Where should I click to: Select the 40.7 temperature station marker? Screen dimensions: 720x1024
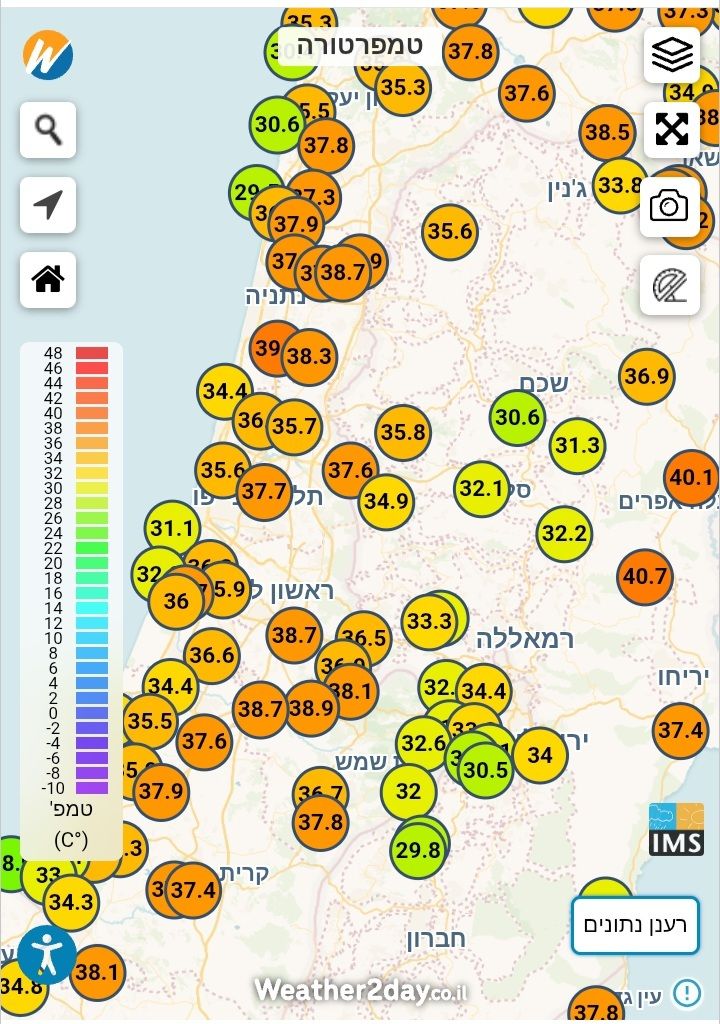pos(645,577)
